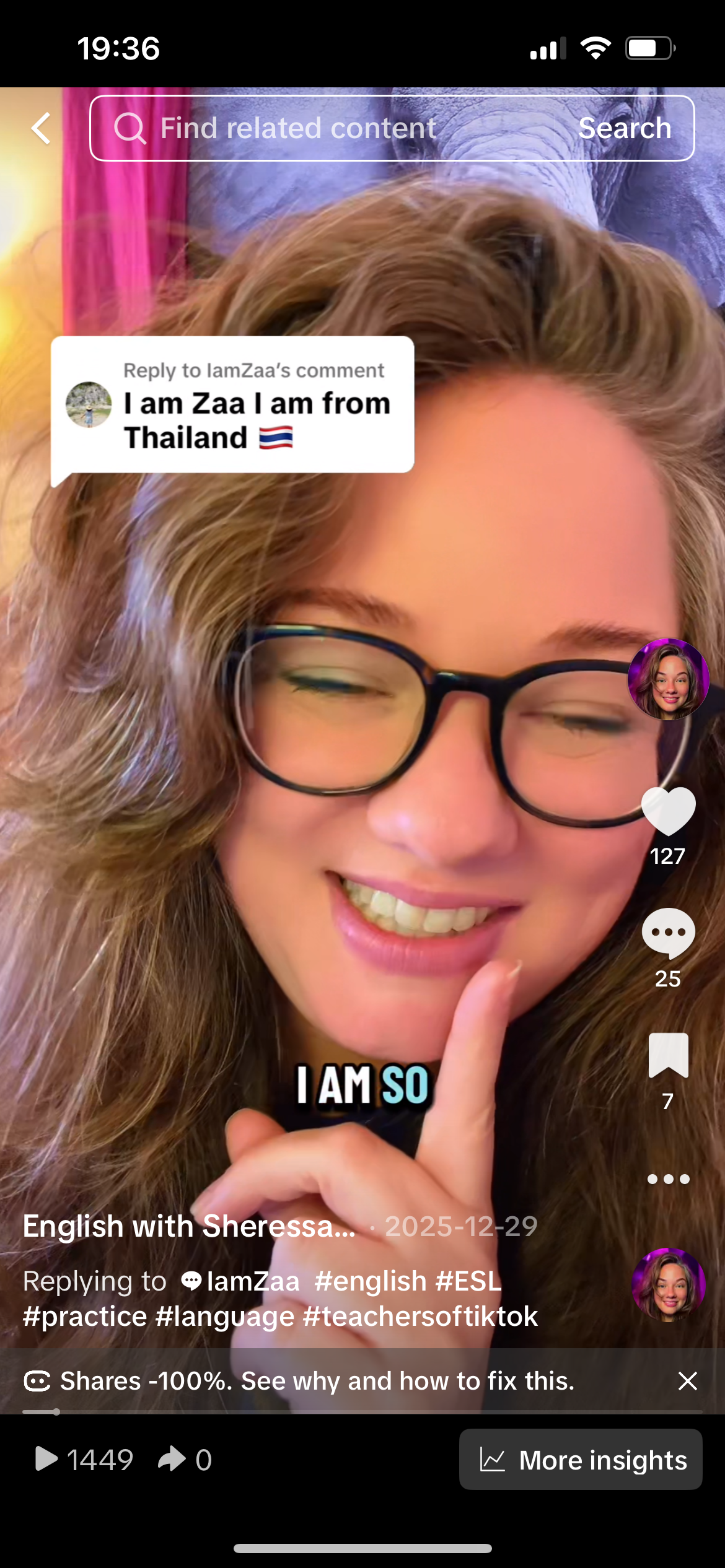The width and height of the screenshot is (725, 1568).
Task: Open the spinning sound disc
Action: 668,1285
